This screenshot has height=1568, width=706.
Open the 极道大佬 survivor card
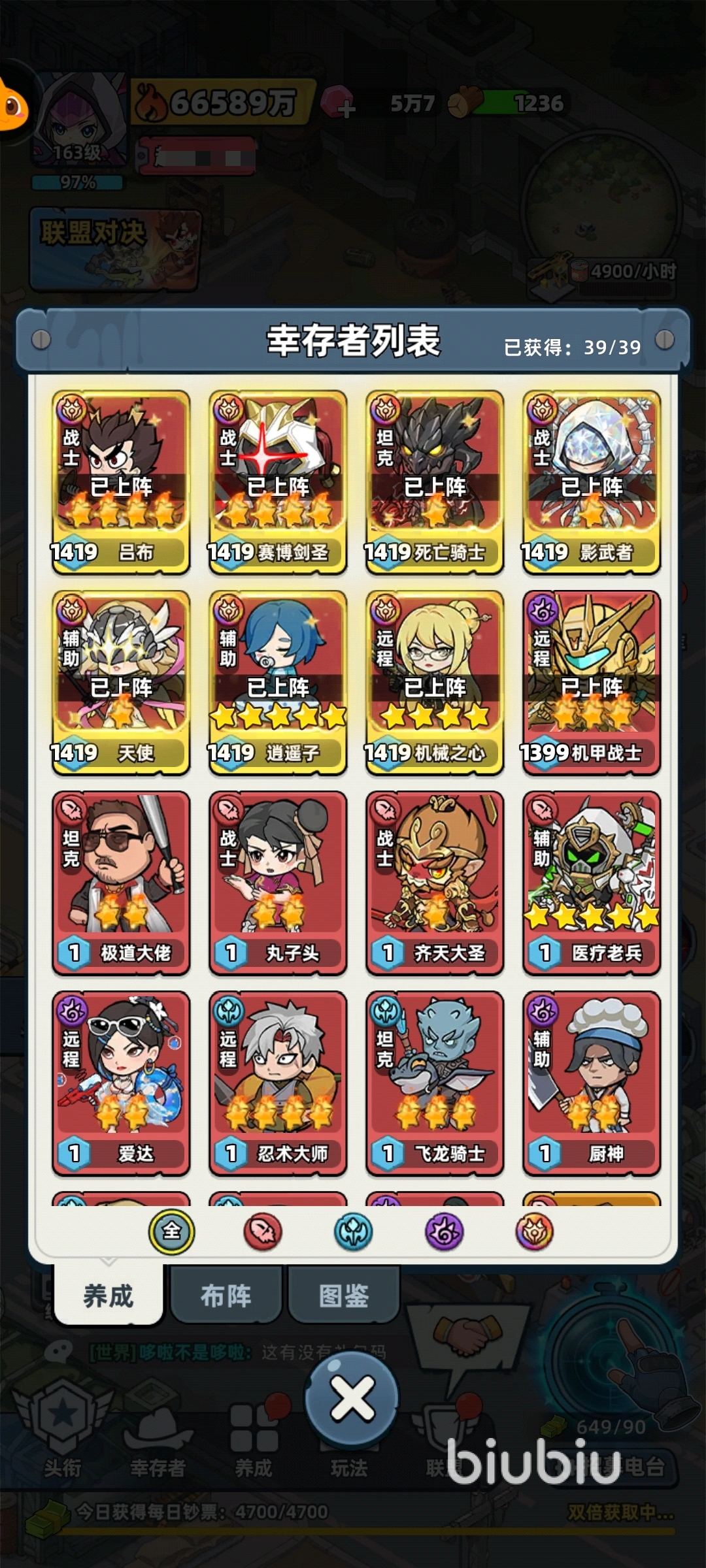[121, 883]
